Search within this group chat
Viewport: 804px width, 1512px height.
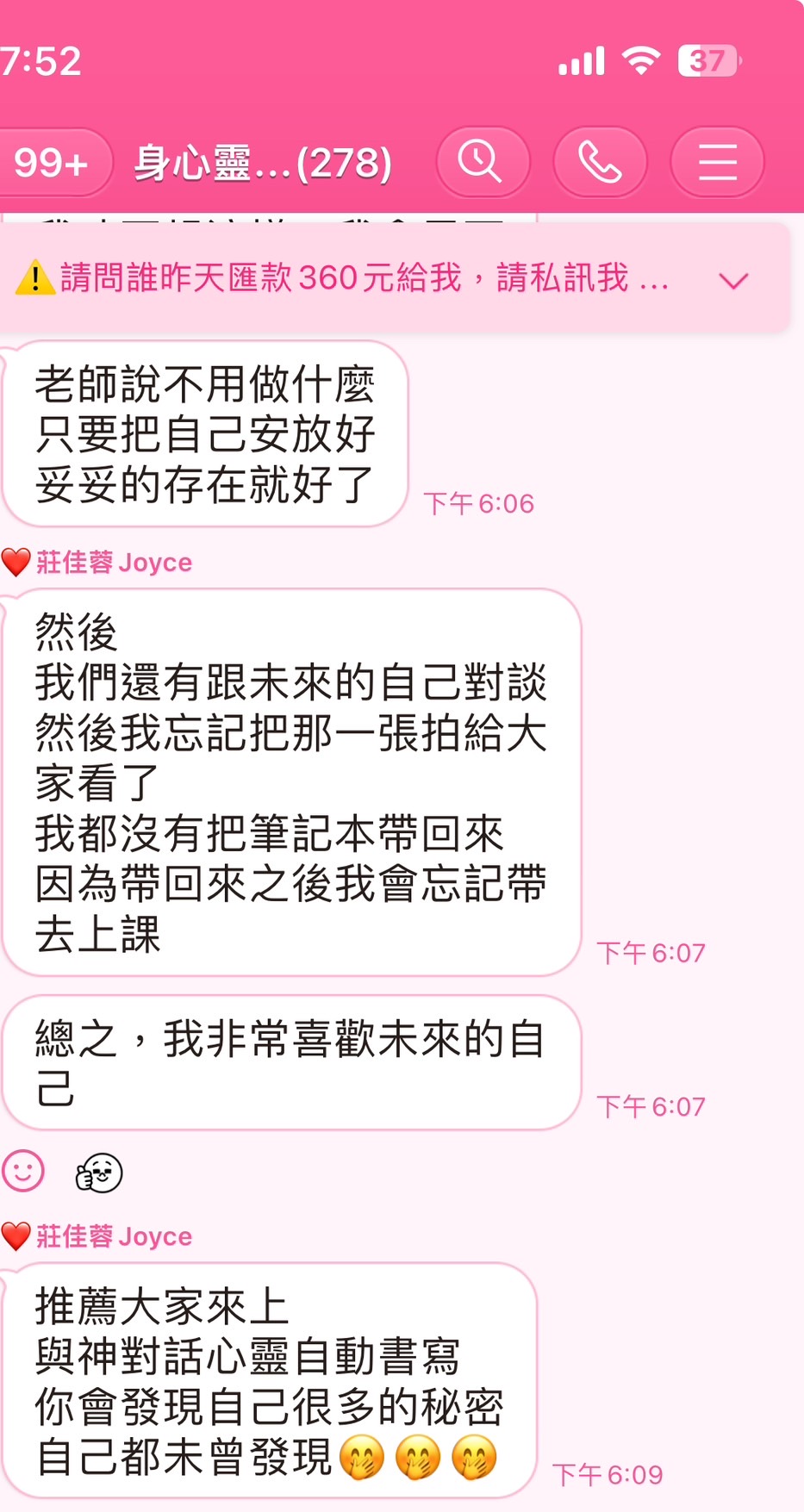coord(482,162)
